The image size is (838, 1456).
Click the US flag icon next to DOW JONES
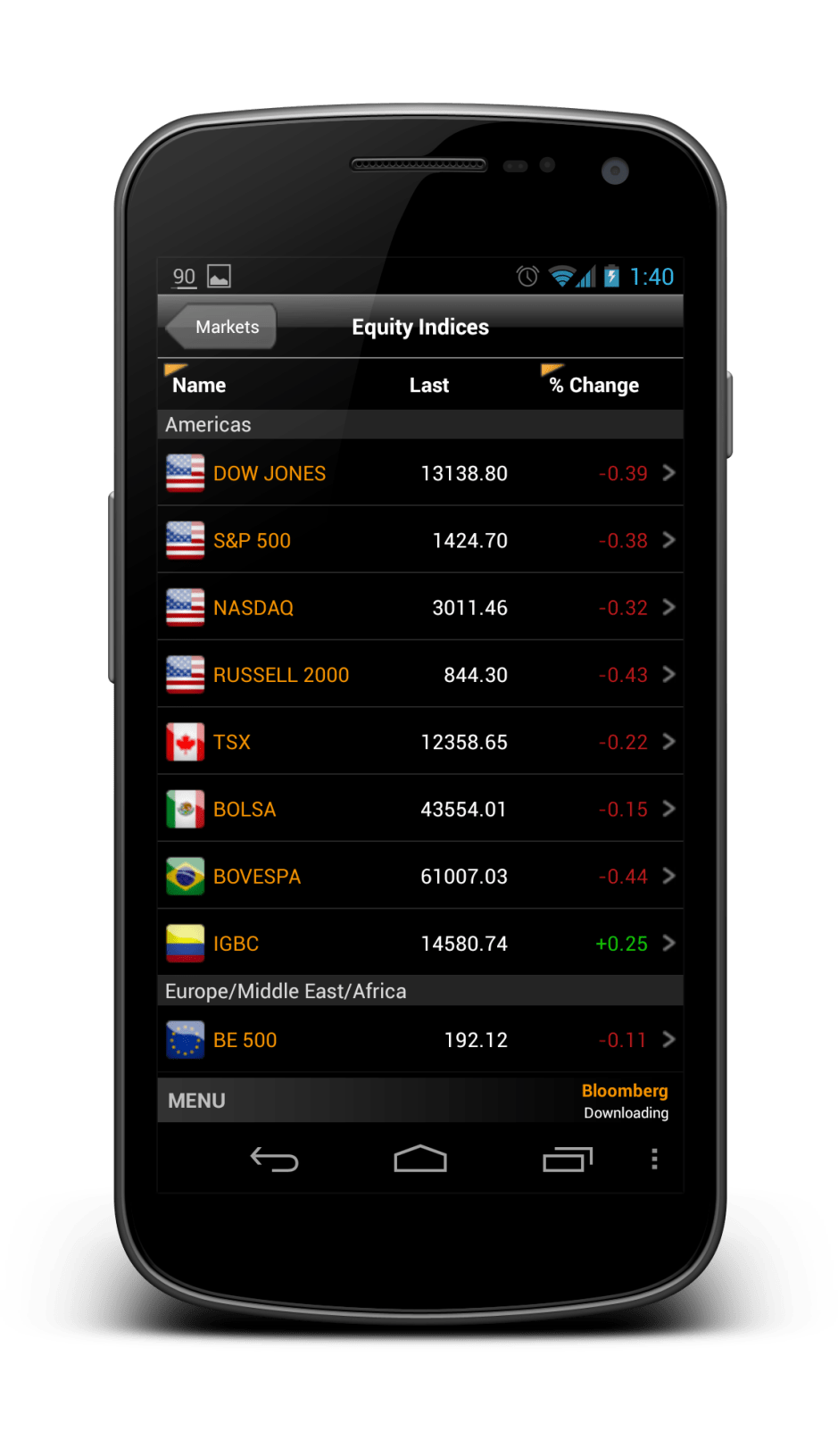pyautogui.click(x=185, y=473)
